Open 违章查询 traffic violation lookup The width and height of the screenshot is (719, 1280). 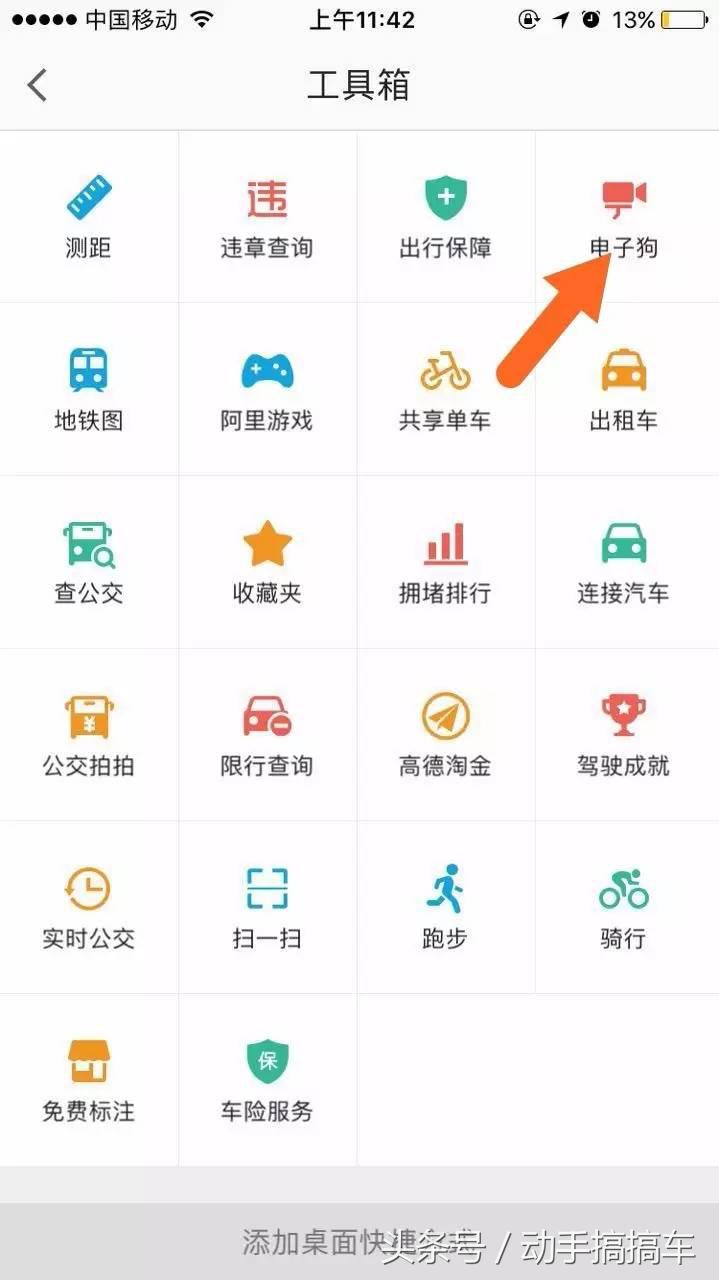click(x=267, y=217)
